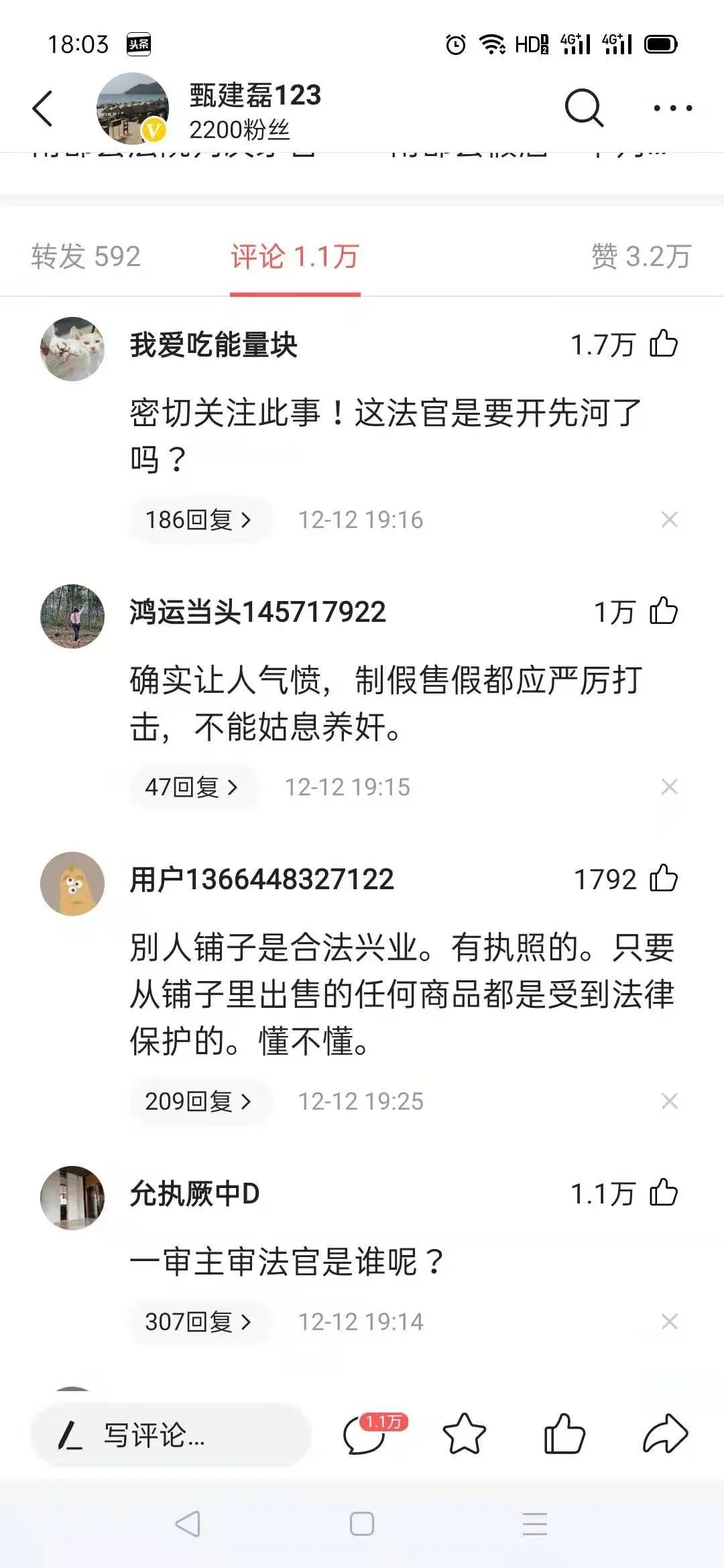This screenshot has height=1568, width=724.
Task: Open the search icon in the header
Action: coord(583,108)
